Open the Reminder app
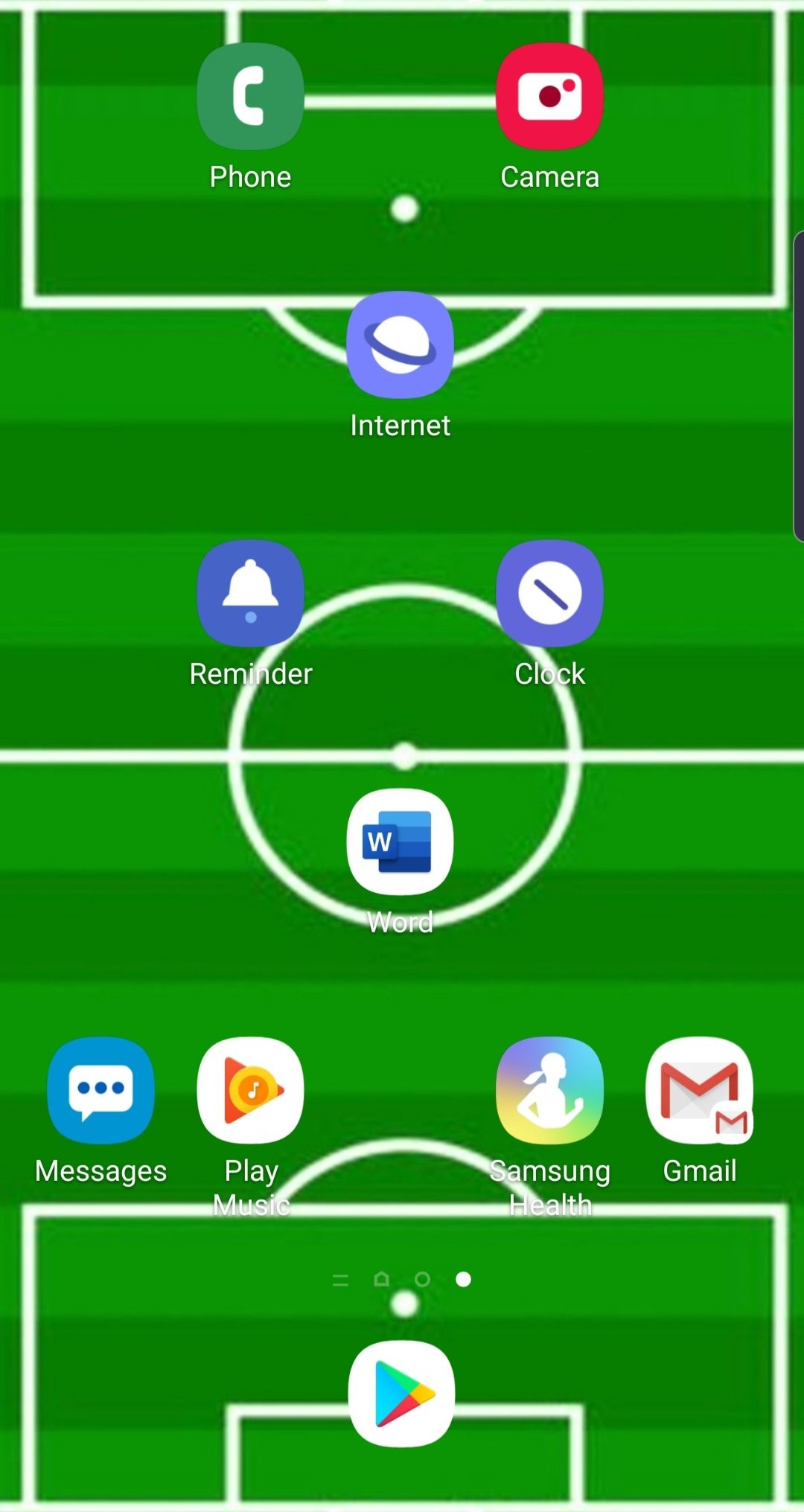The image size is (804, 1512). (250, 593)
